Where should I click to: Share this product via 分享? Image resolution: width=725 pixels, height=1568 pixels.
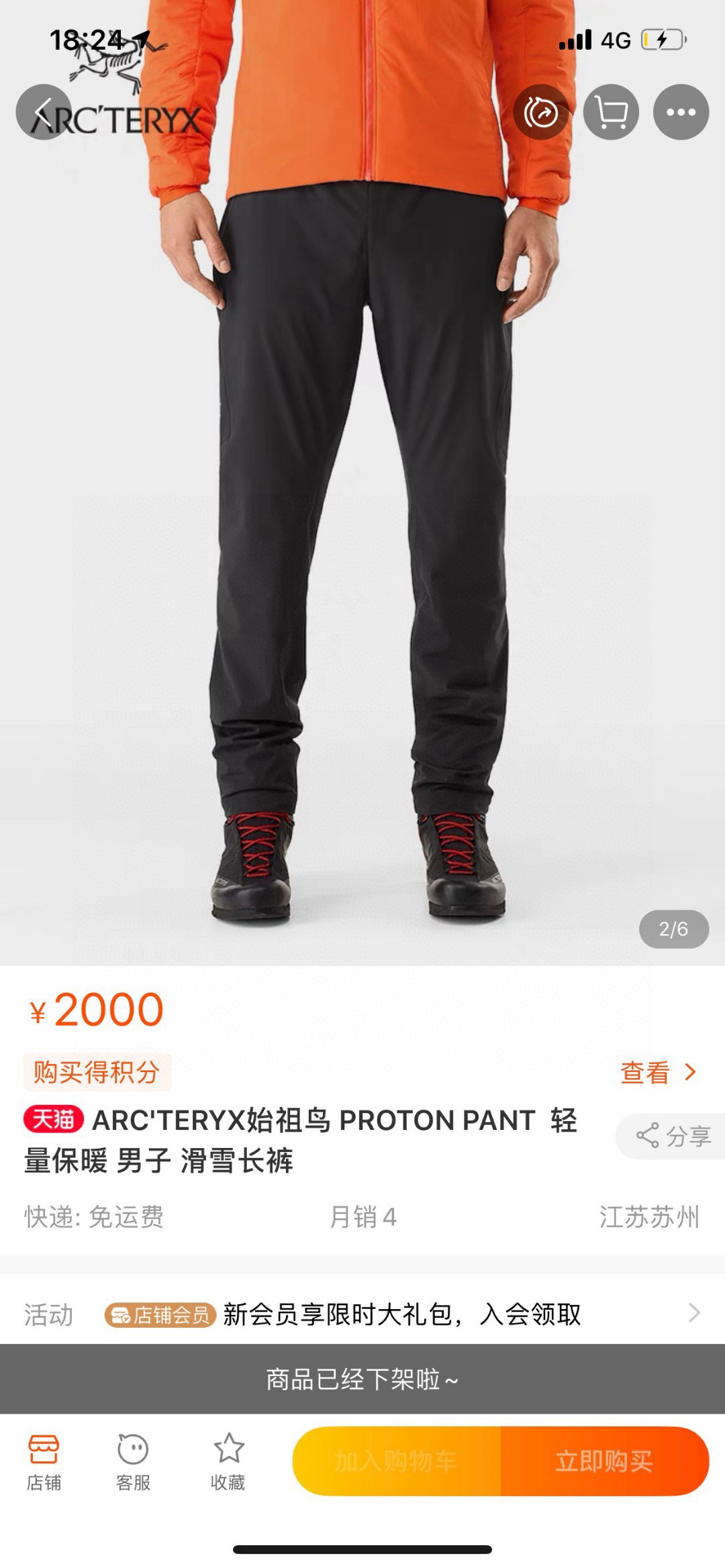coord(673,1136)
